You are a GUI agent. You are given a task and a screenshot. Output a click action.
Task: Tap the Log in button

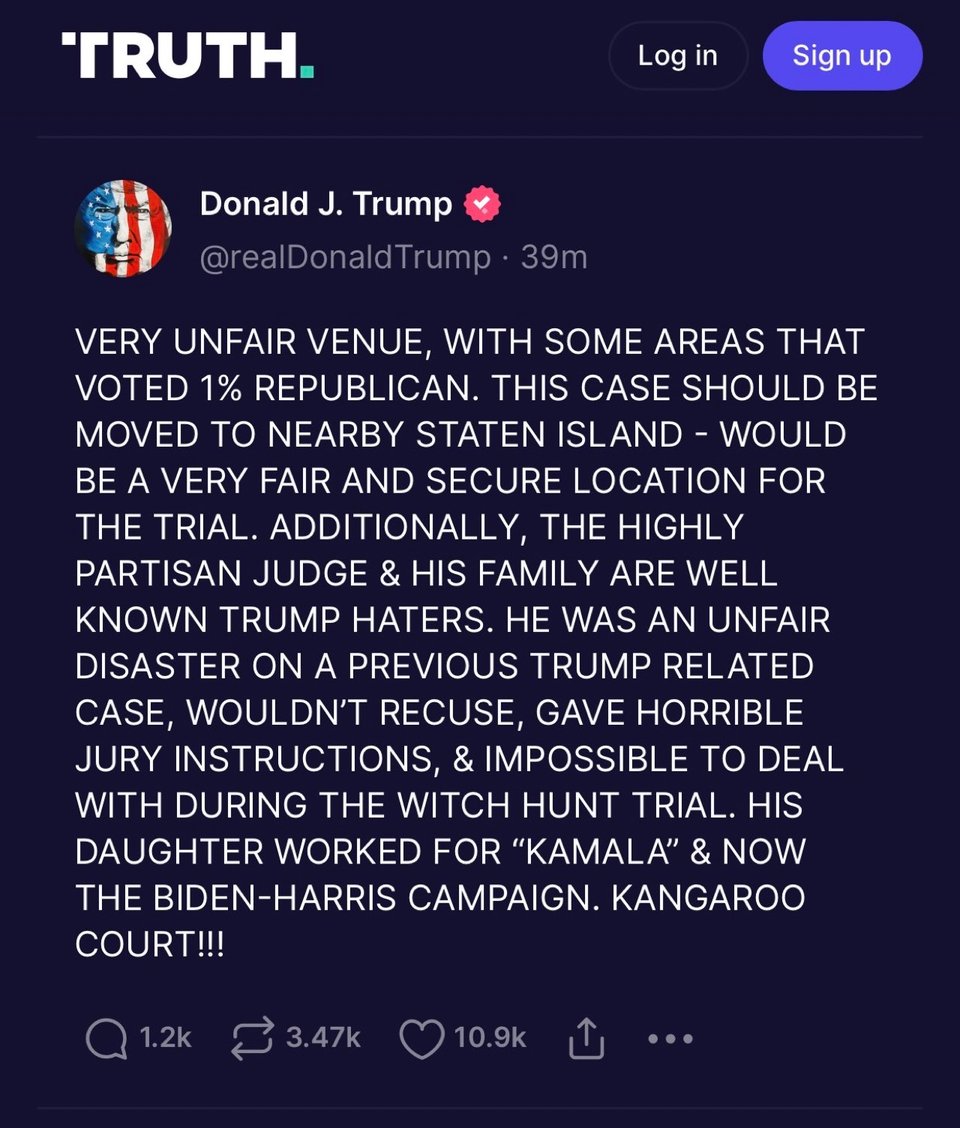click(677, 56)
